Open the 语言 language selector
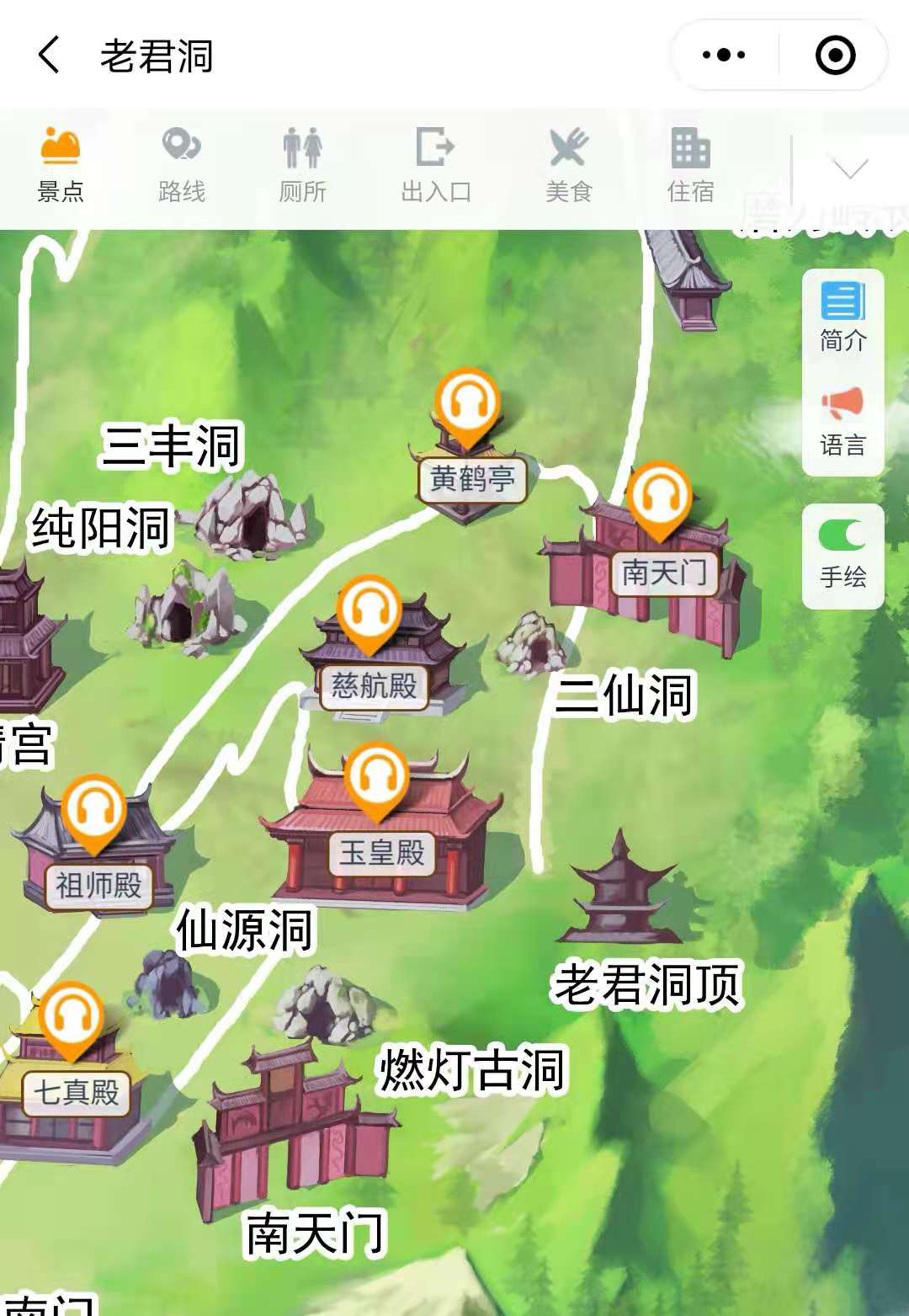Screen dimensions: 909x1316 pyautogui.click(x=843, y=422)
